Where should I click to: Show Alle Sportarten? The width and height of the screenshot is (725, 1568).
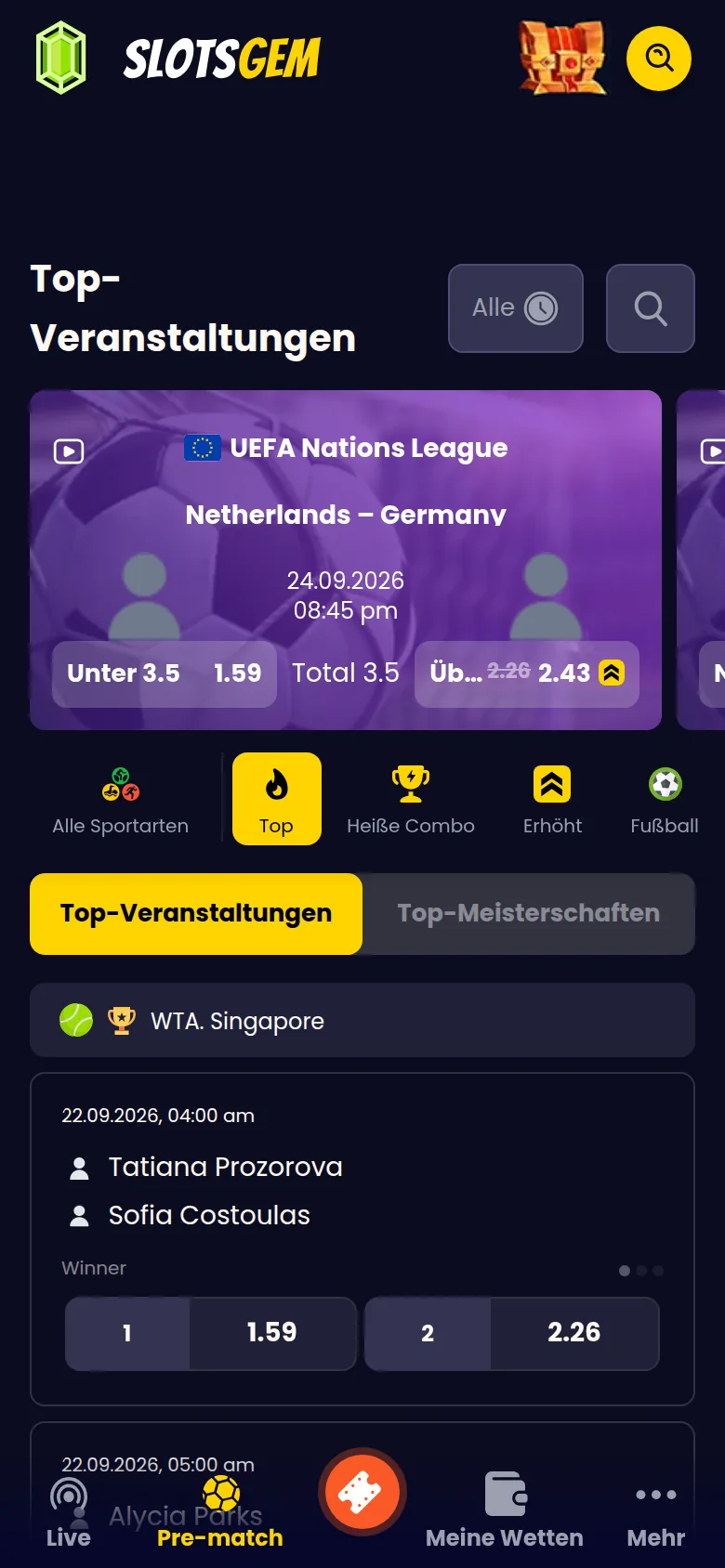[x=121, y=800]
